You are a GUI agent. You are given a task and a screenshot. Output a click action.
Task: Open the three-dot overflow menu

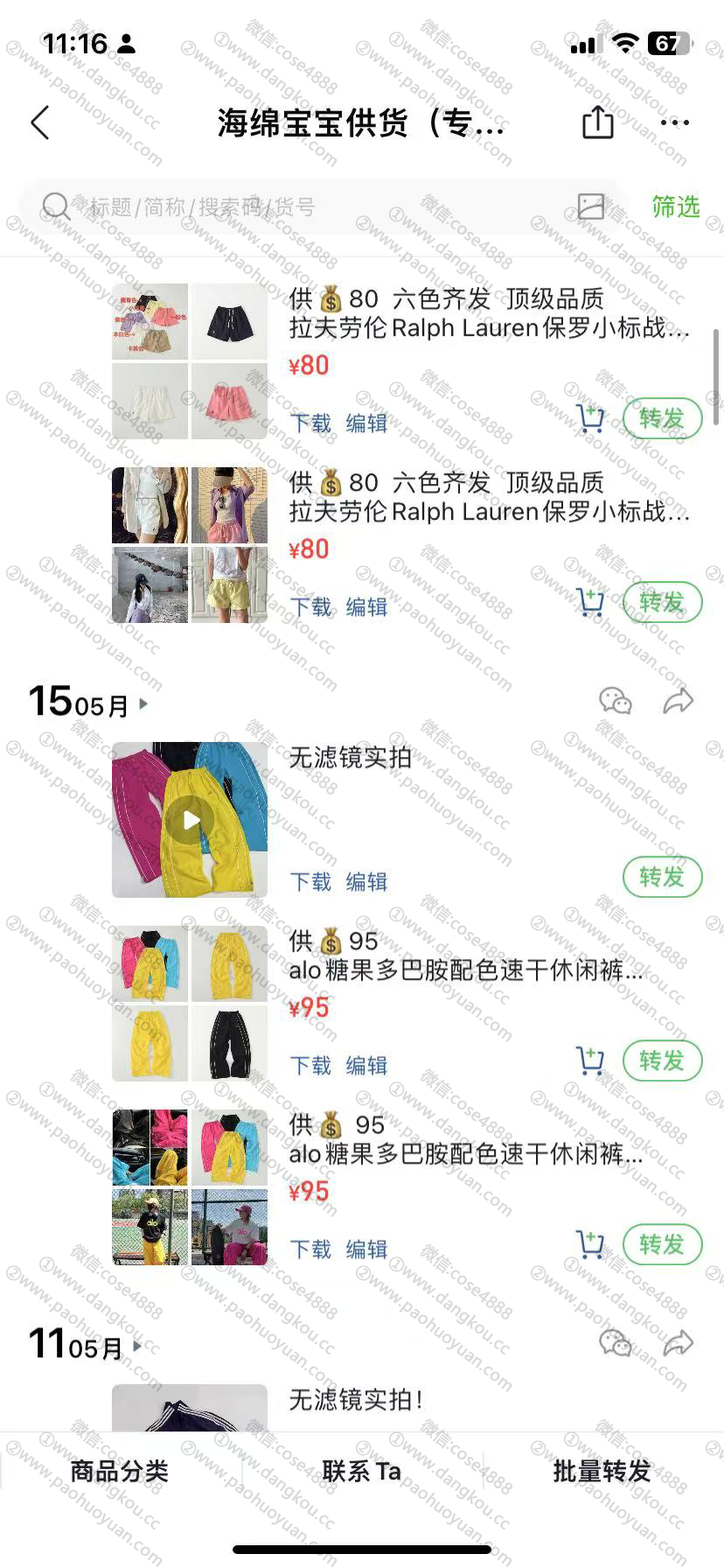click(675, 122)
